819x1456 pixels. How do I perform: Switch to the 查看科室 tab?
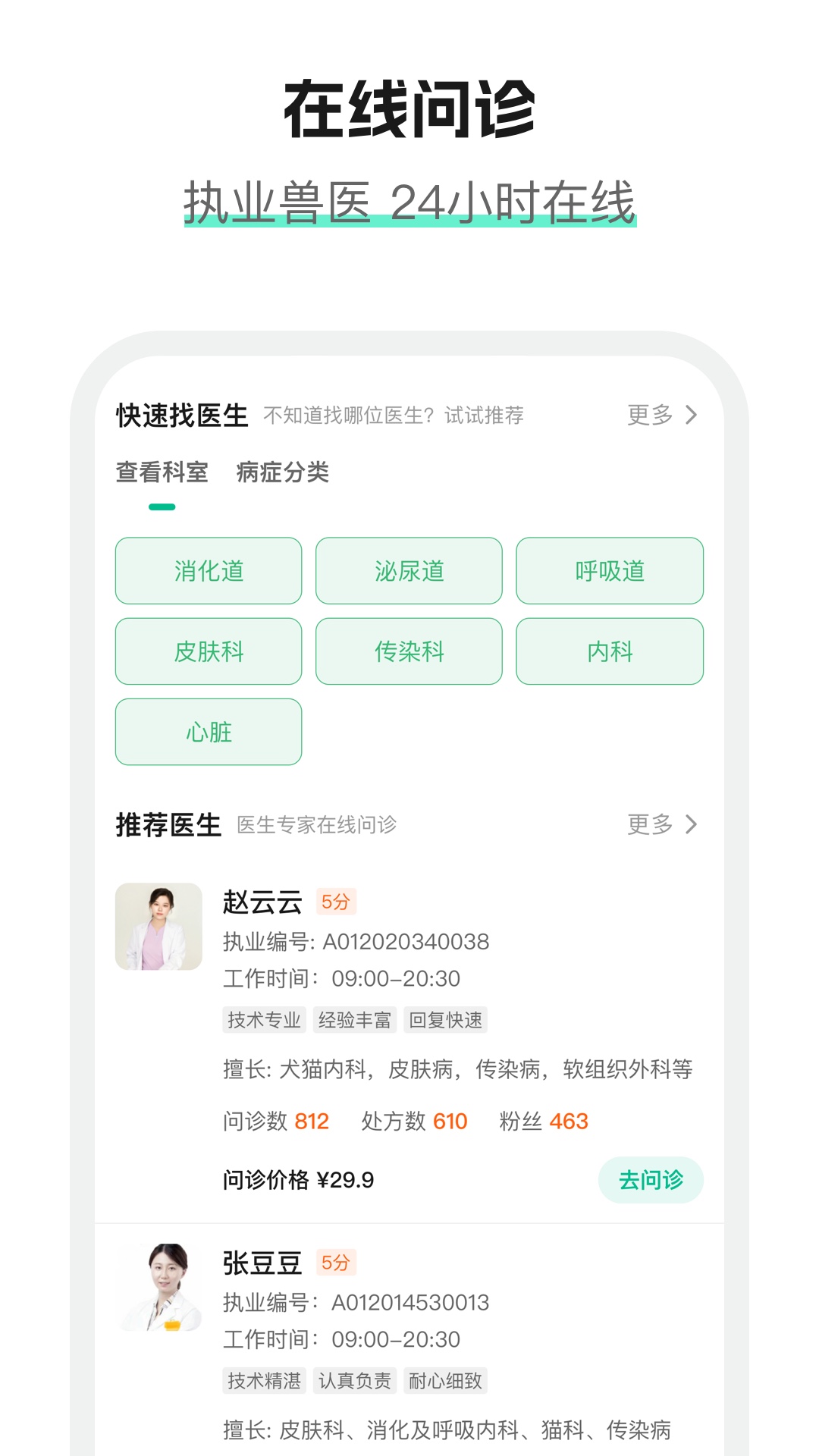click(x=162, y=471)
